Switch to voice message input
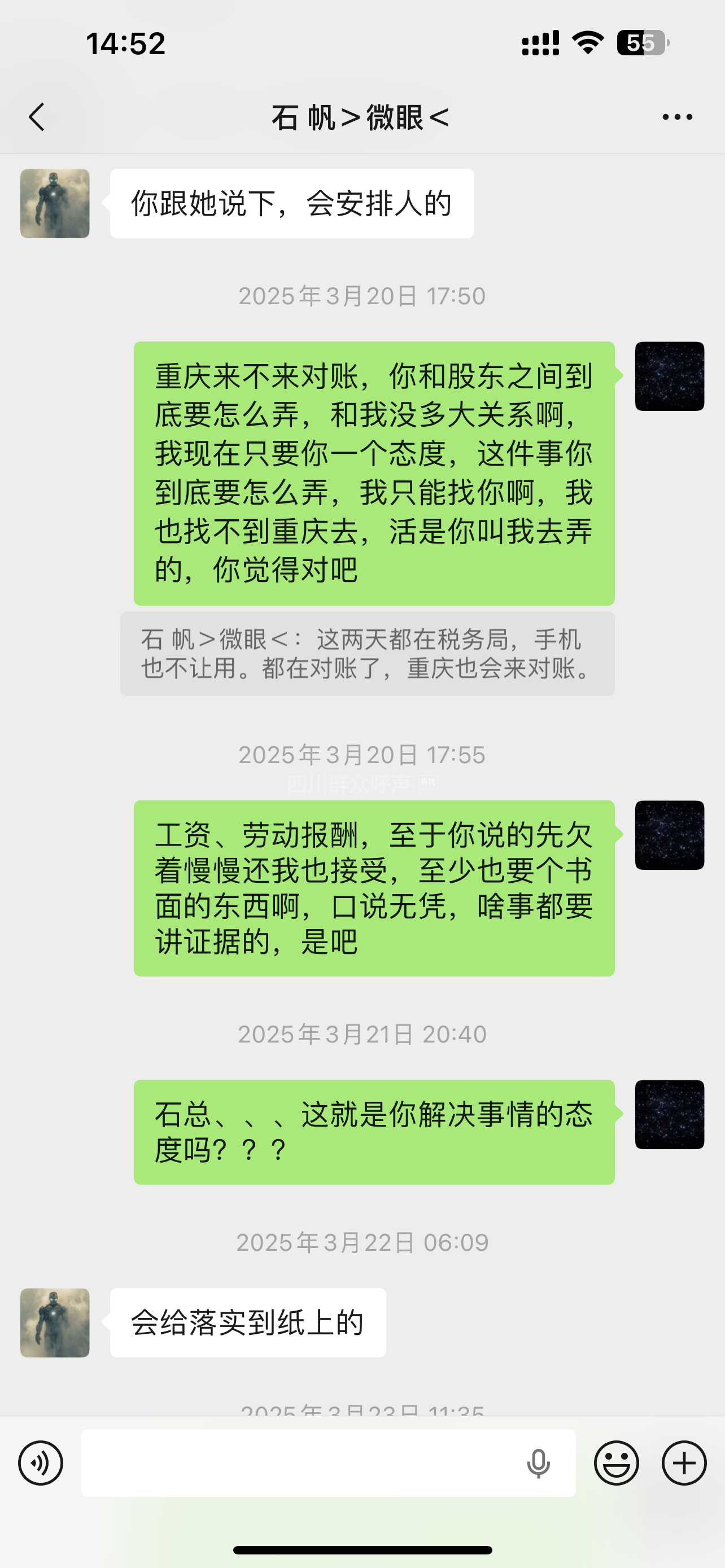 pyautogui.click(x=41, y=1462)
